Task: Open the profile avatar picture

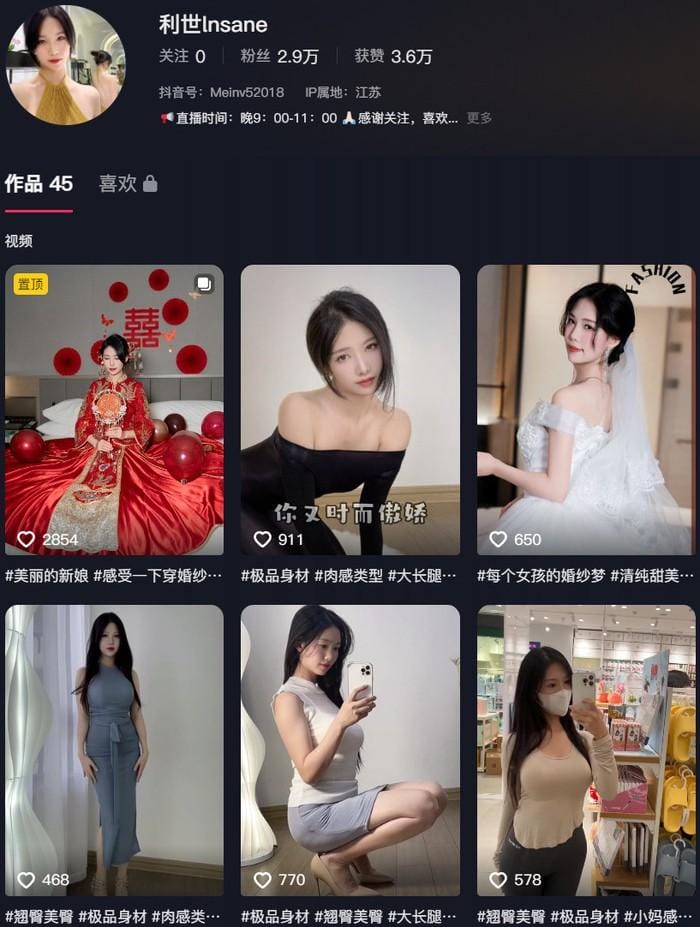Action: (x=66, y=65)
